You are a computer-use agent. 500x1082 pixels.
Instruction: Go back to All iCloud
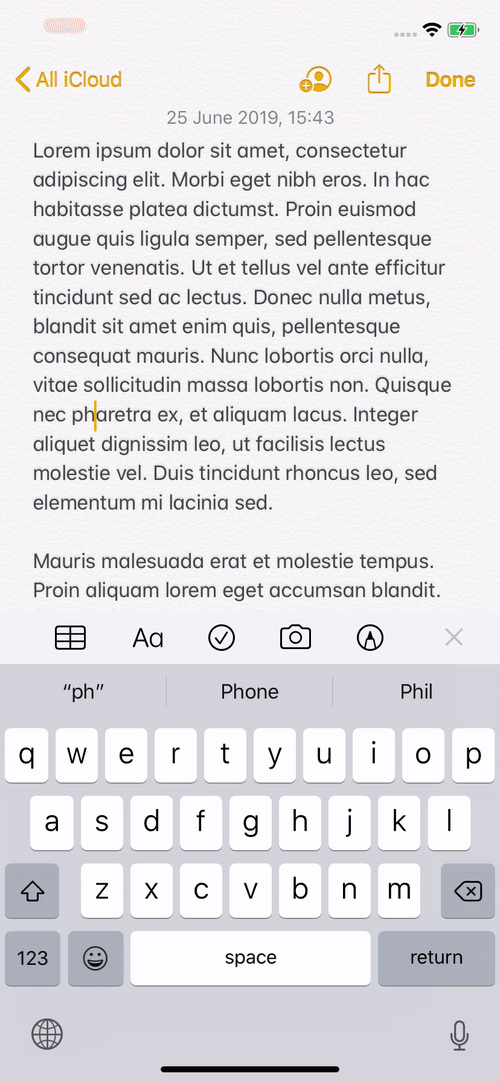68,80
